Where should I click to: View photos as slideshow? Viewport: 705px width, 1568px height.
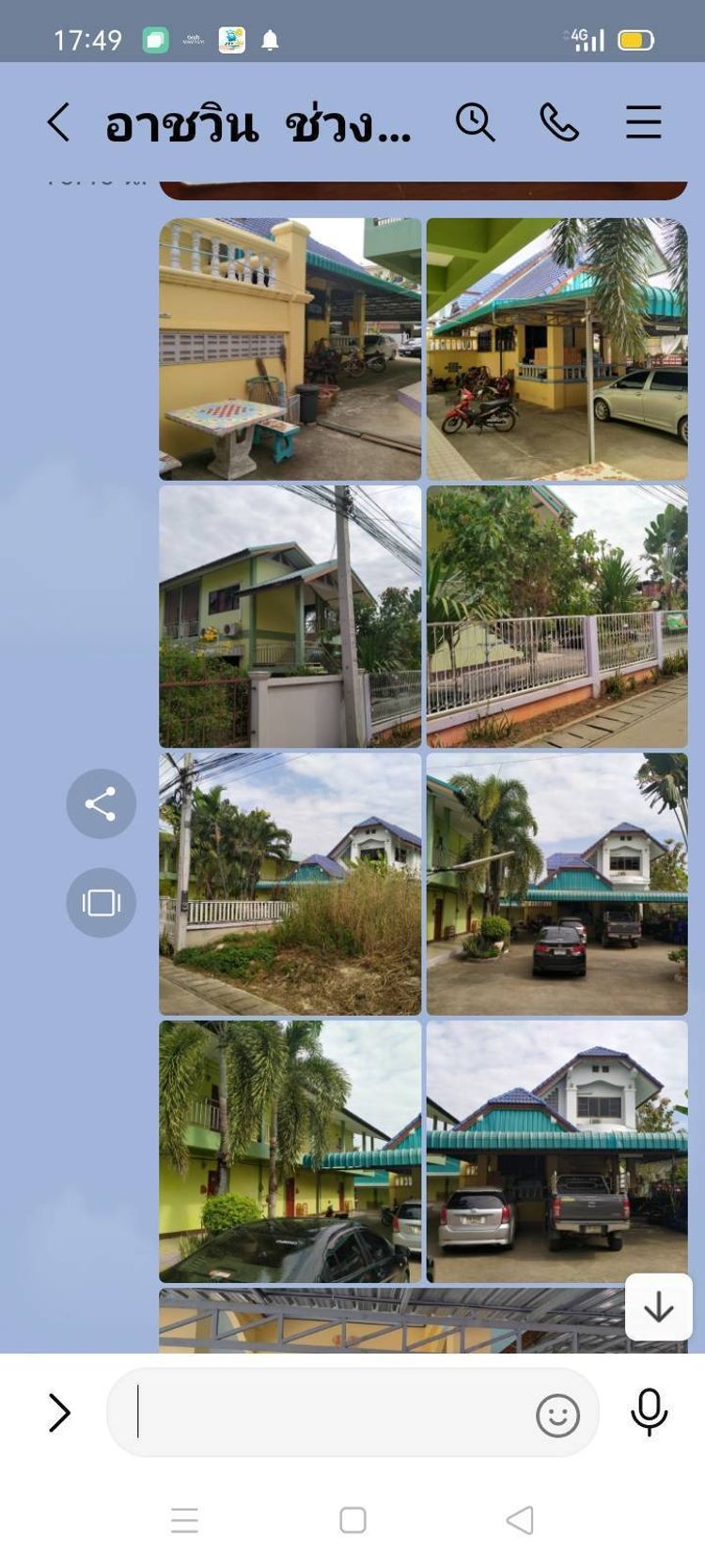[x=101, y=903]
